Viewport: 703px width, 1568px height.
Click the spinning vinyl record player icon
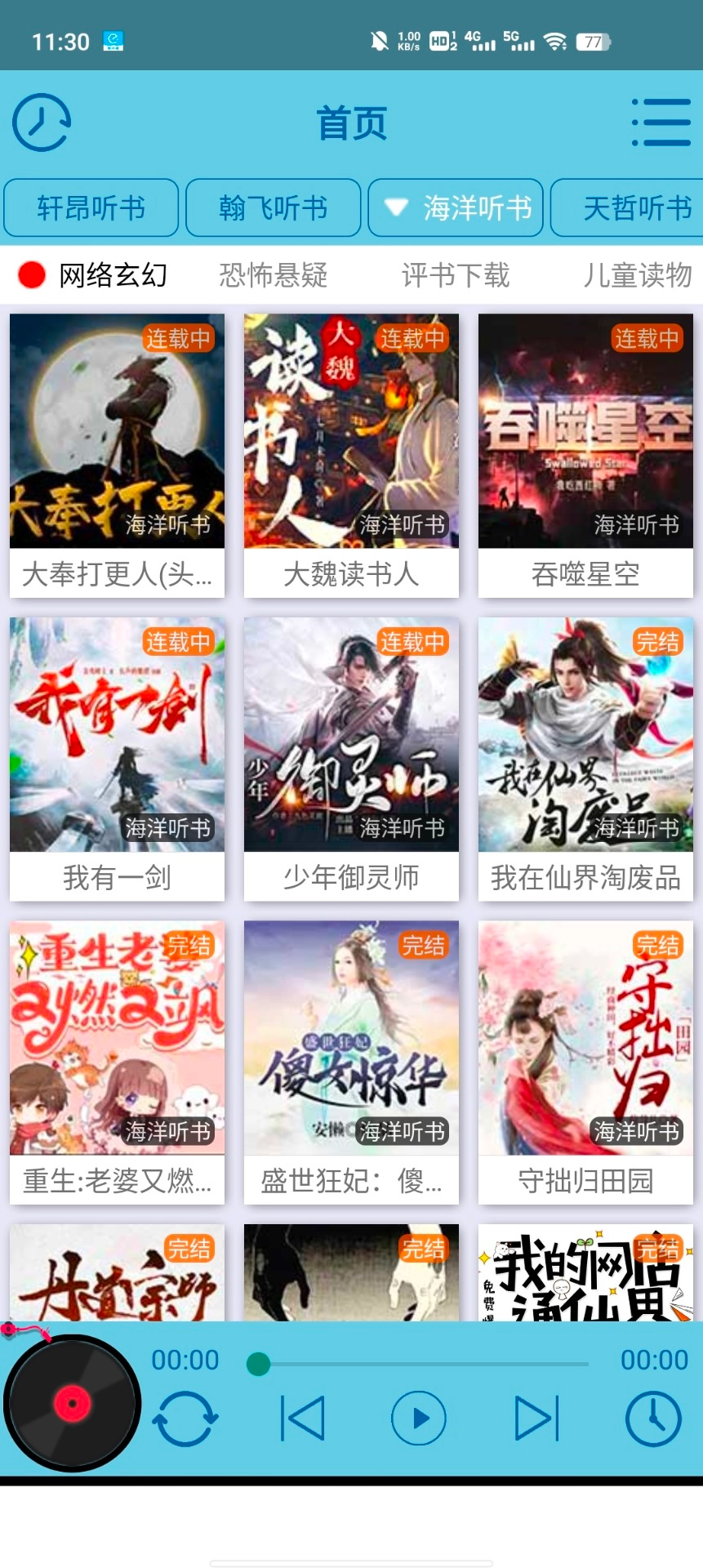click(72, 1402)
